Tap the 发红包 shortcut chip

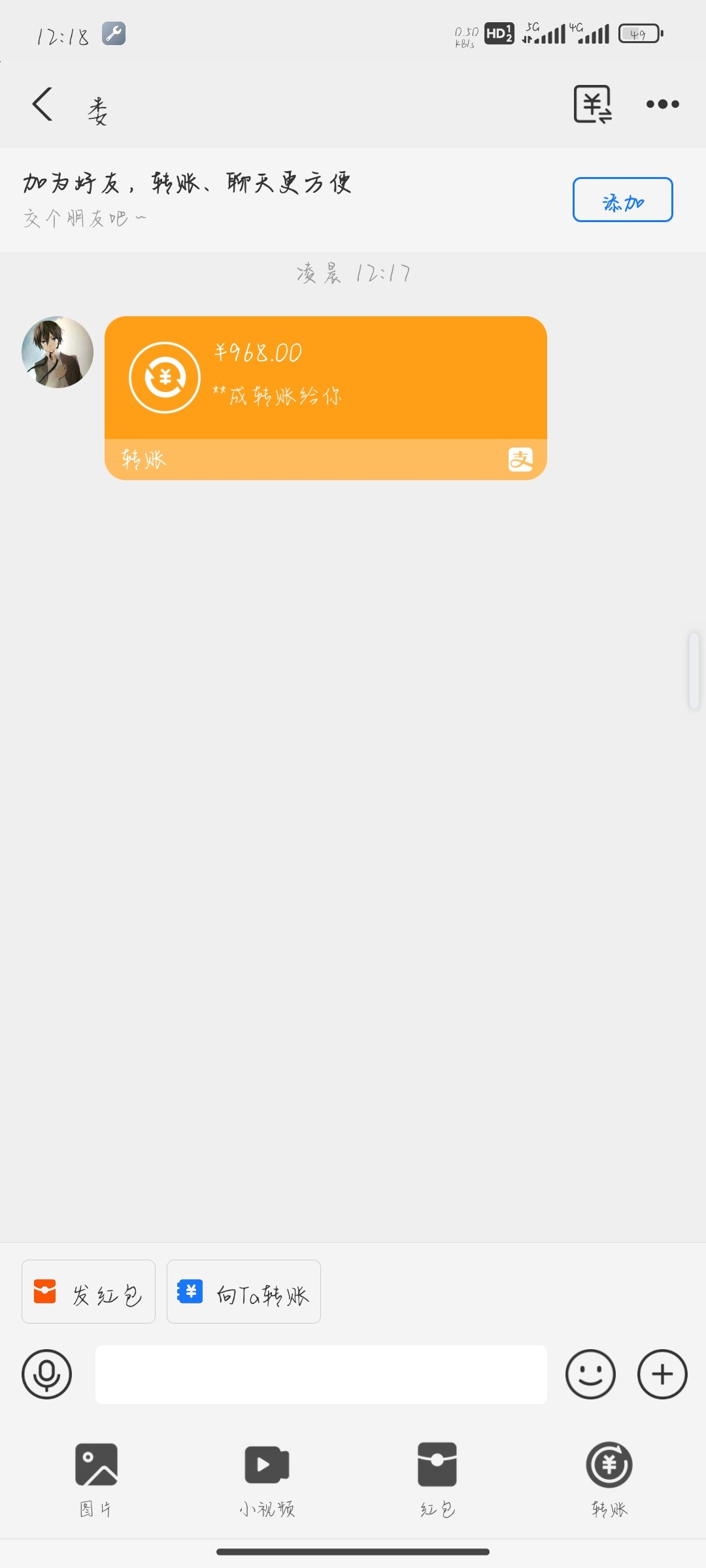coord(88,1292)
